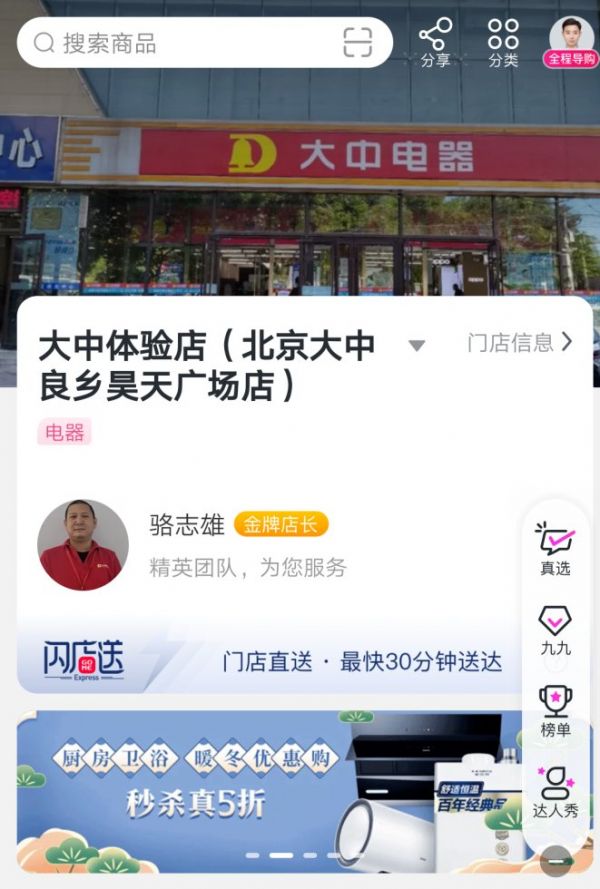Collapse the floating side menu
The image size is (600, 889).
point(556,858)
